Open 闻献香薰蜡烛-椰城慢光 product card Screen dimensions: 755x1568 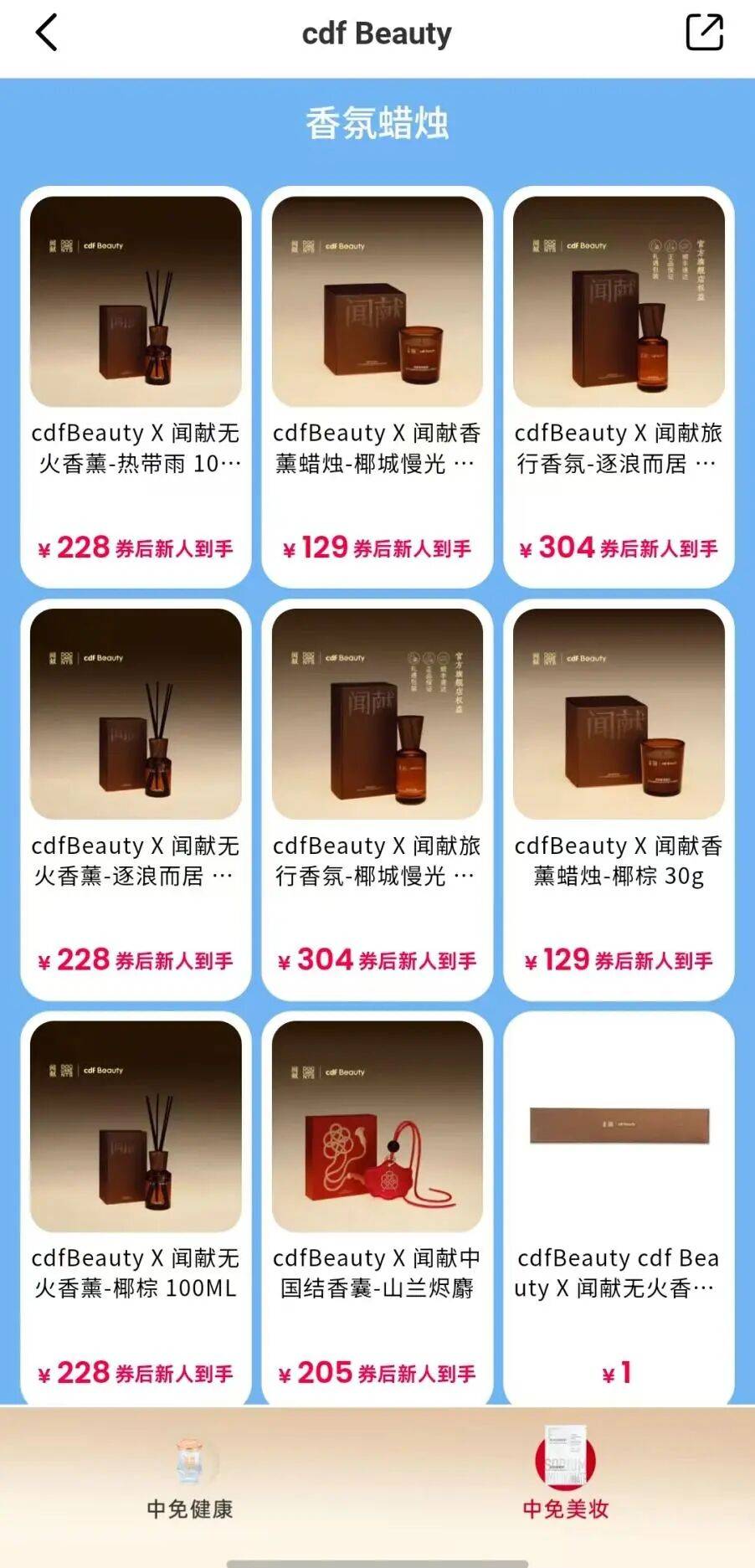(377, 387)
